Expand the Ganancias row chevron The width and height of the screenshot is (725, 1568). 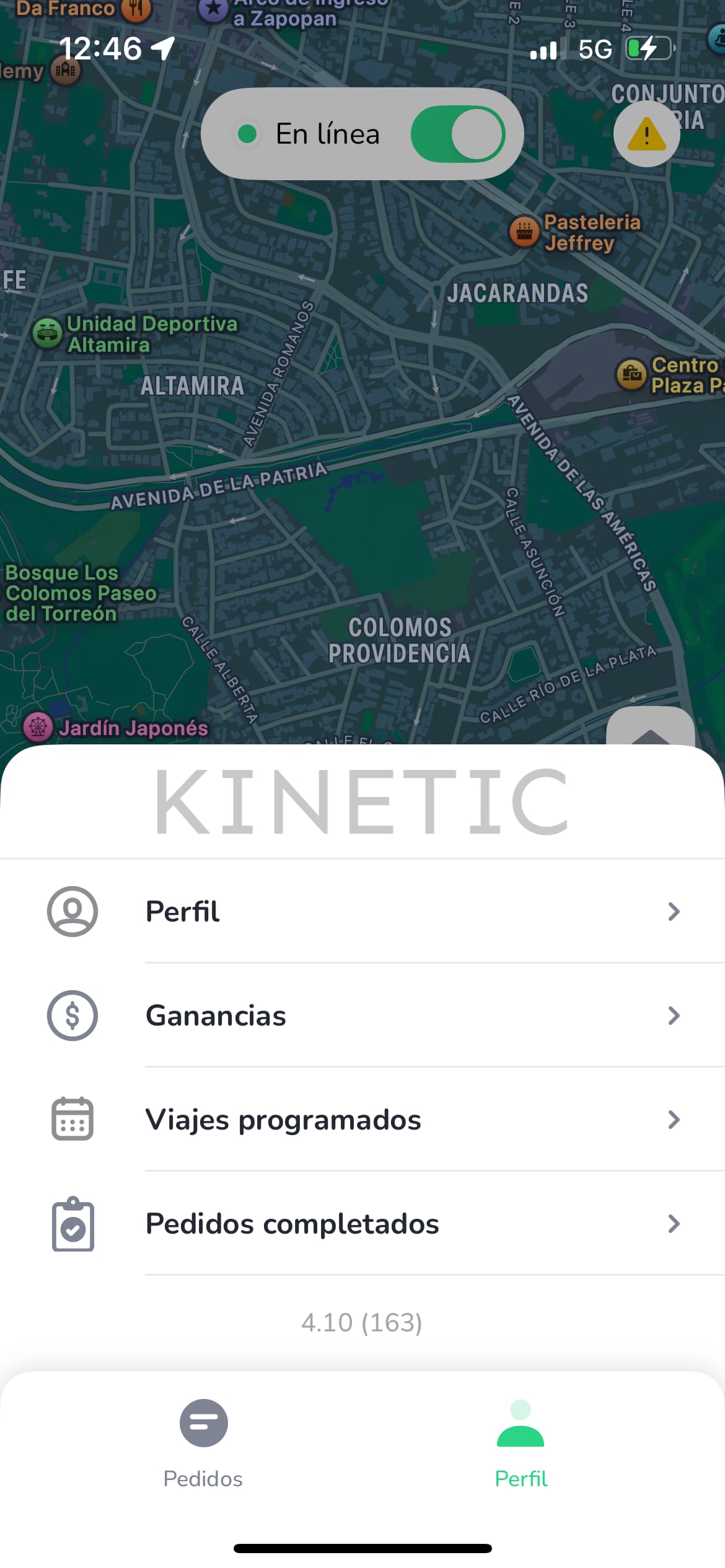pyautogui.click(x=674, y=1016)
